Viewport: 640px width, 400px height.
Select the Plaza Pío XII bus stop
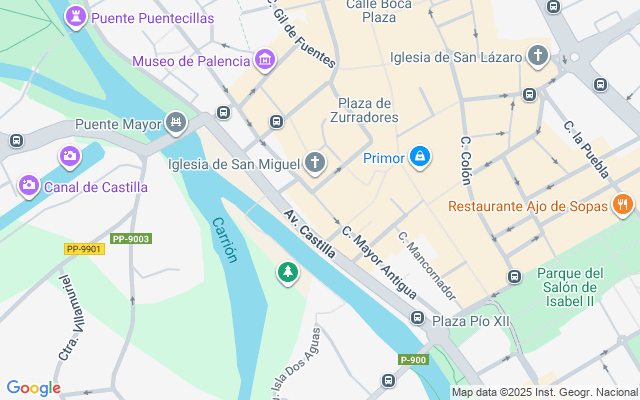417,320
